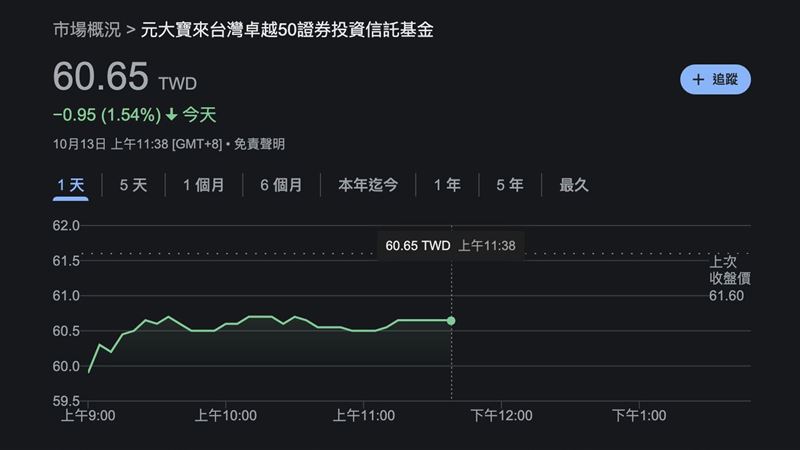Select the 1 天 range tab

point(71,185)
